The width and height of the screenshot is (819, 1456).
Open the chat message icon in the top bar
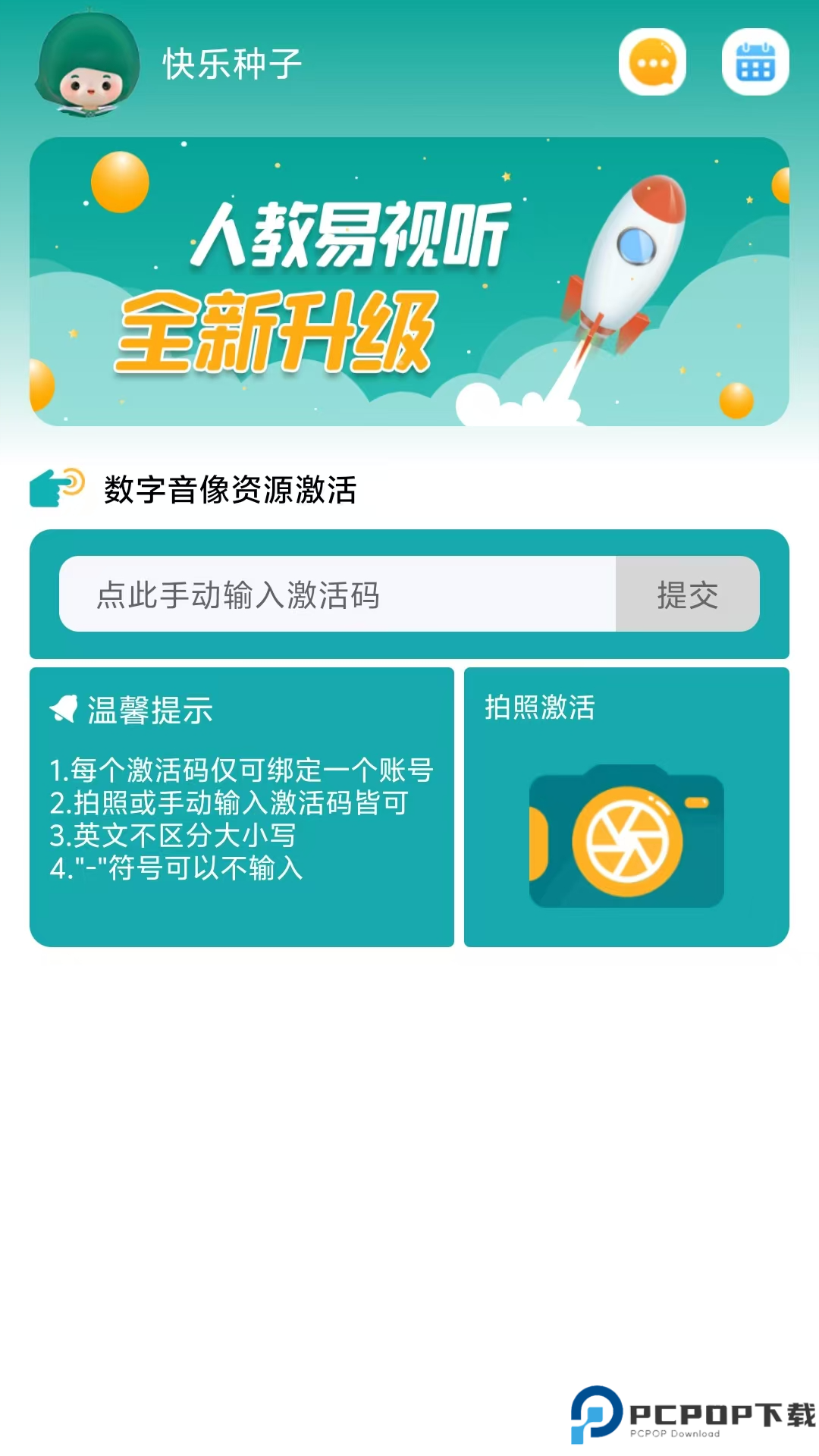(x=653, y=64)
